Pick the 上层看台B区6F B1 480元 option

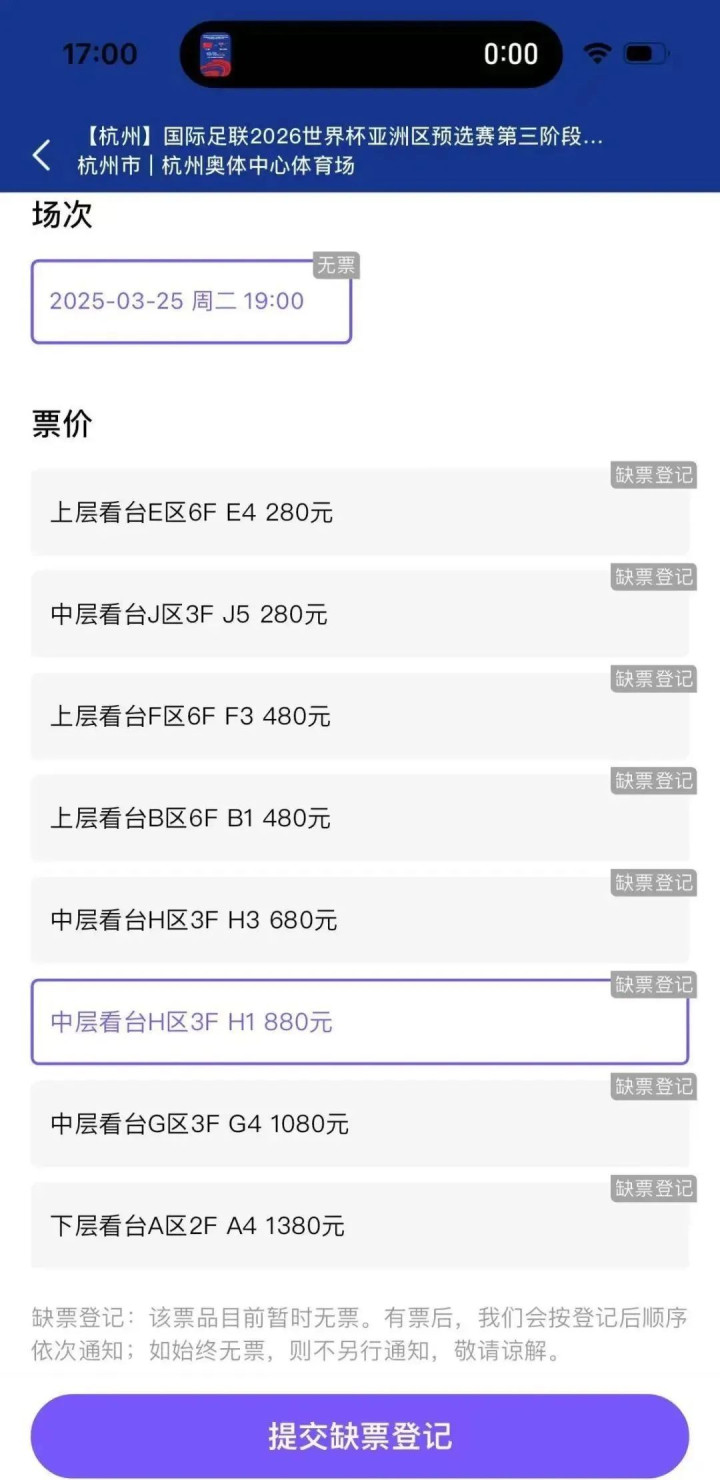click(x=360, y=818)
